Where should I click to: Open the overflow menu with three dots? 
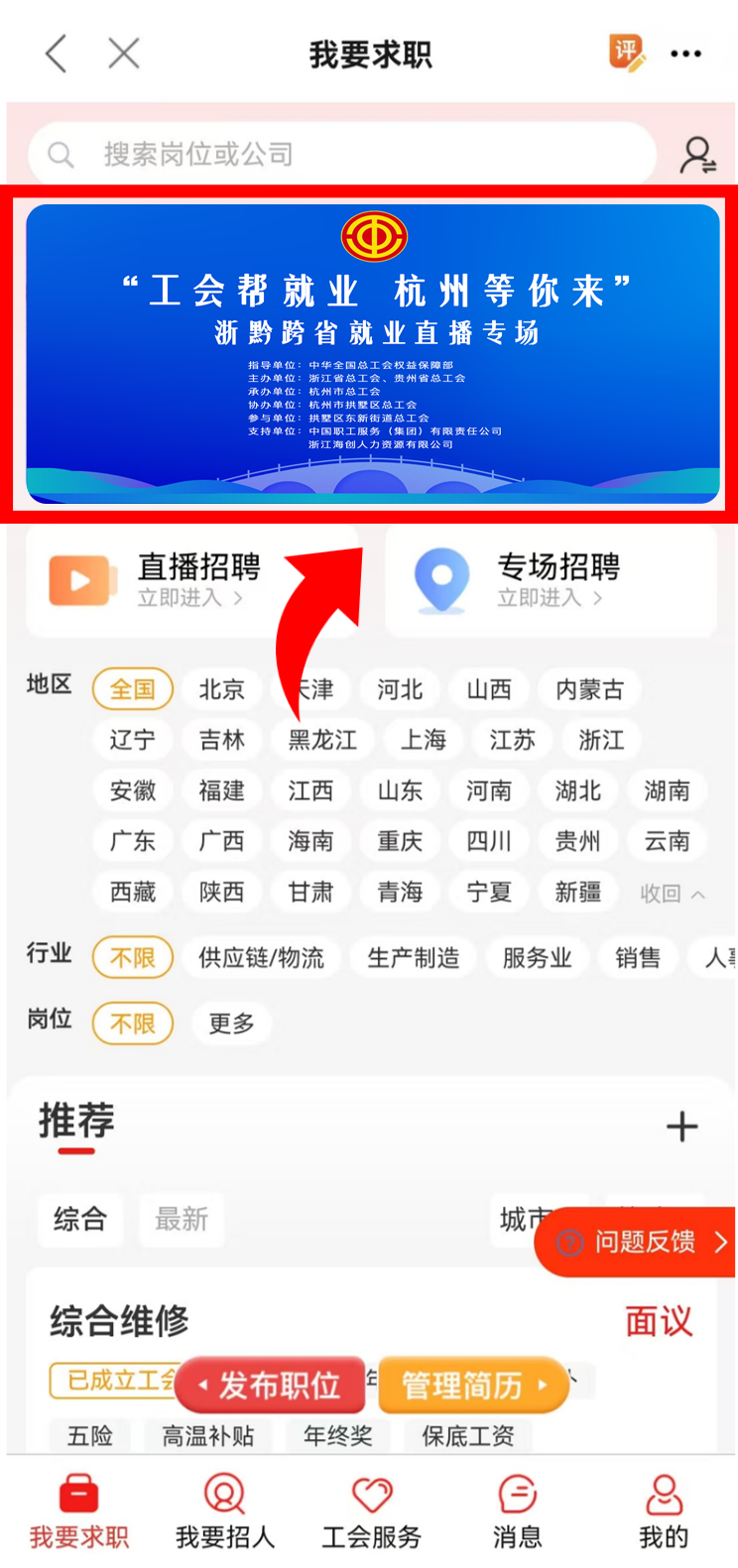pyautogui.click(x=685, y=54)
